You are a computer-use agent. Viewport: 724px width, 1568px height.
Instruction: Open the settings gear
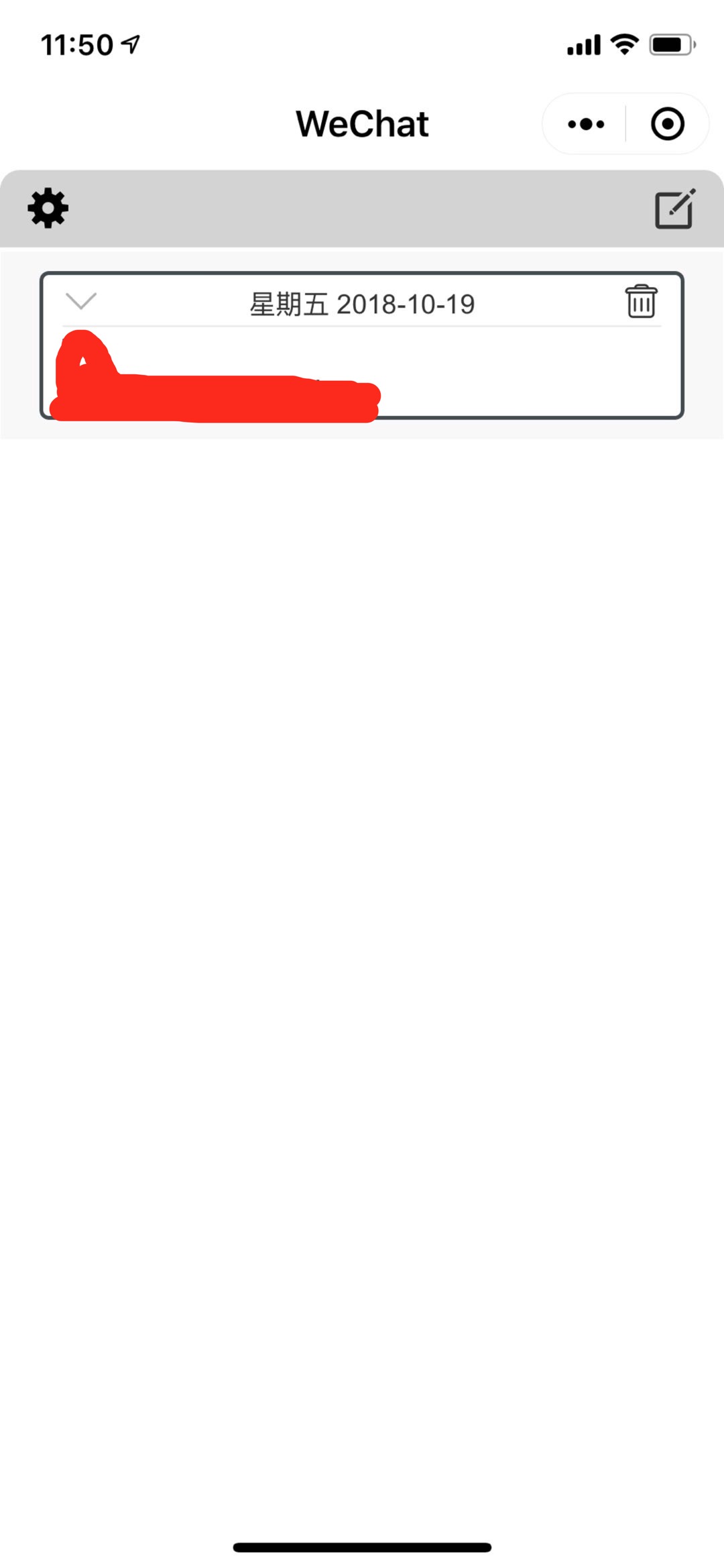tap(48, 209)
